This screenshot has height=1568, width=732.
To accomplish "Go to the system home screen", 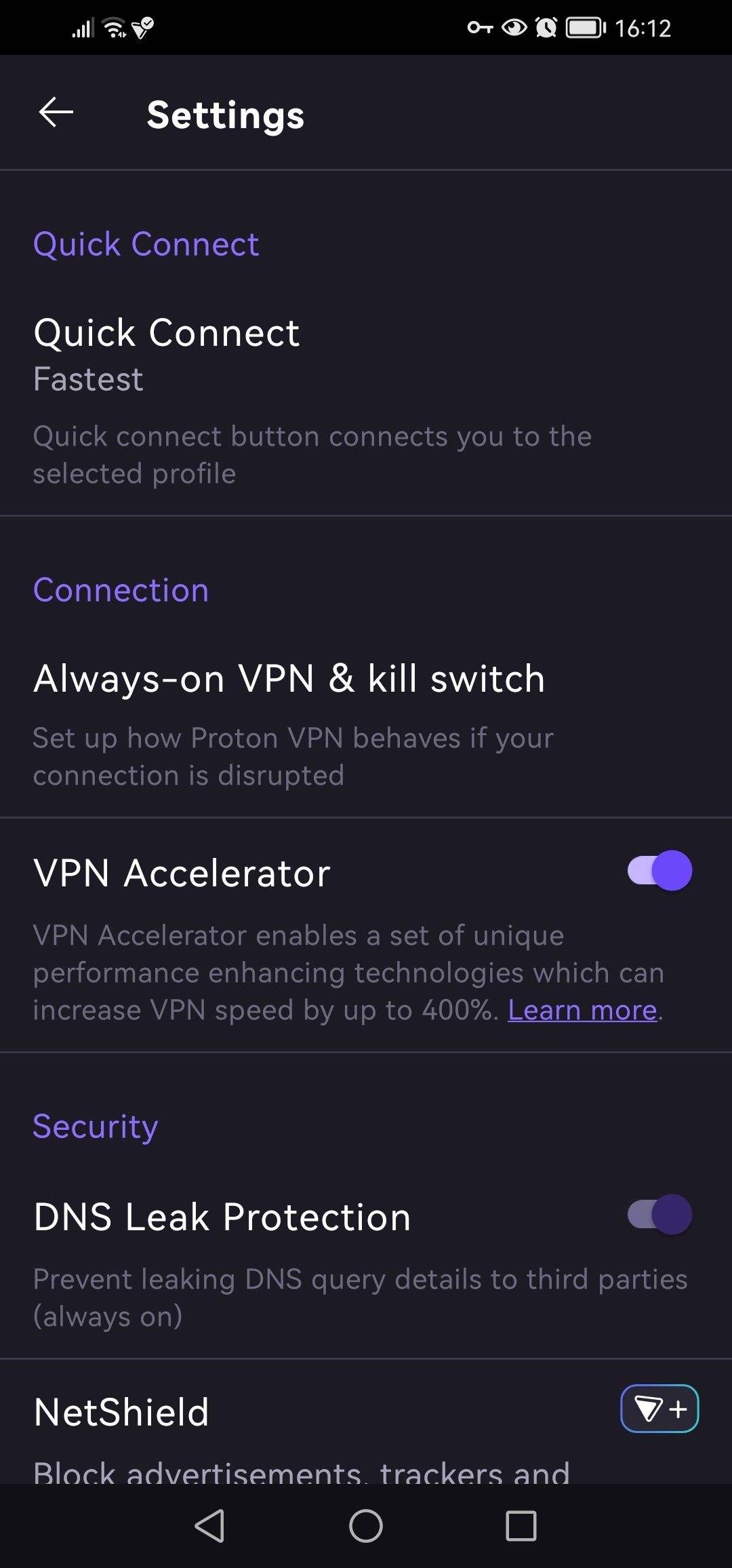I will tap(366, 1527).
